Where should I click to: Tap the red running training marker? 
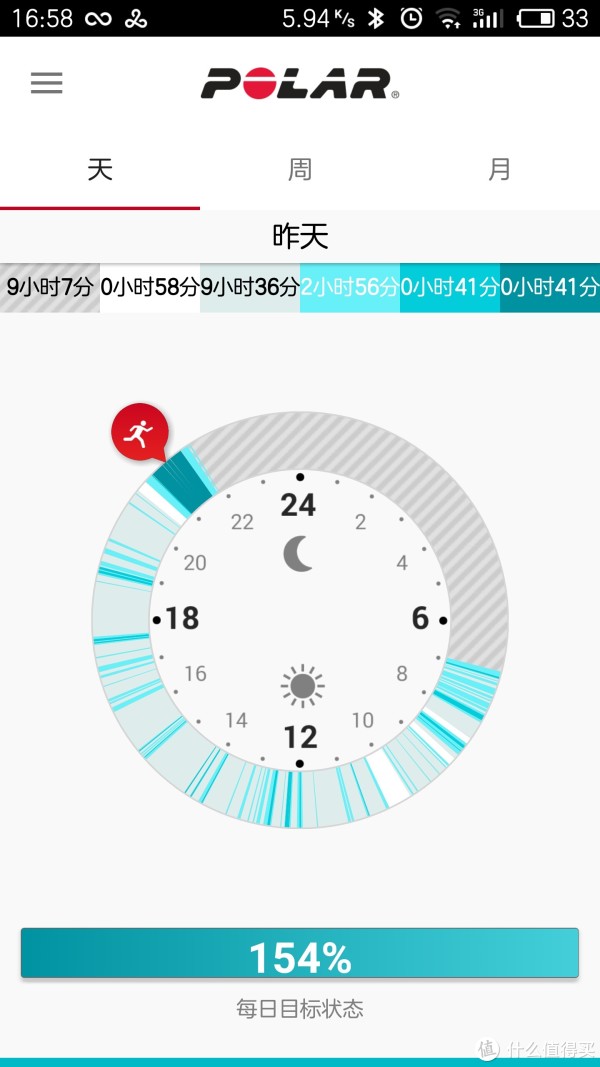pyautogui.click(x=139, y=431)
